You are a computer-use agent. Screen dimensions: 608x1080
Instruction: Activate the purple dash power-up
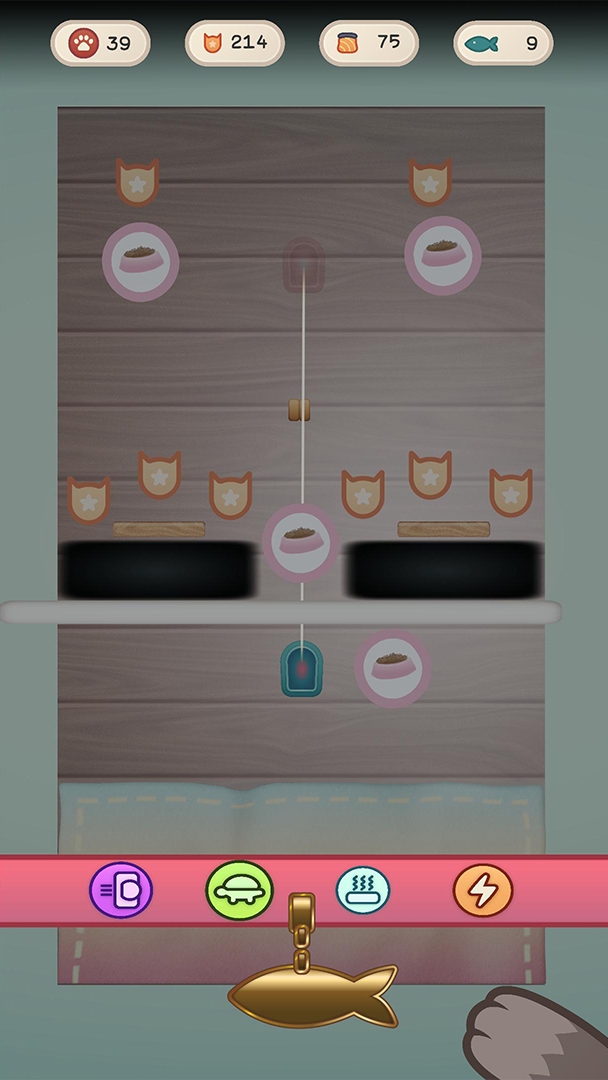click(x=121, y=890)
